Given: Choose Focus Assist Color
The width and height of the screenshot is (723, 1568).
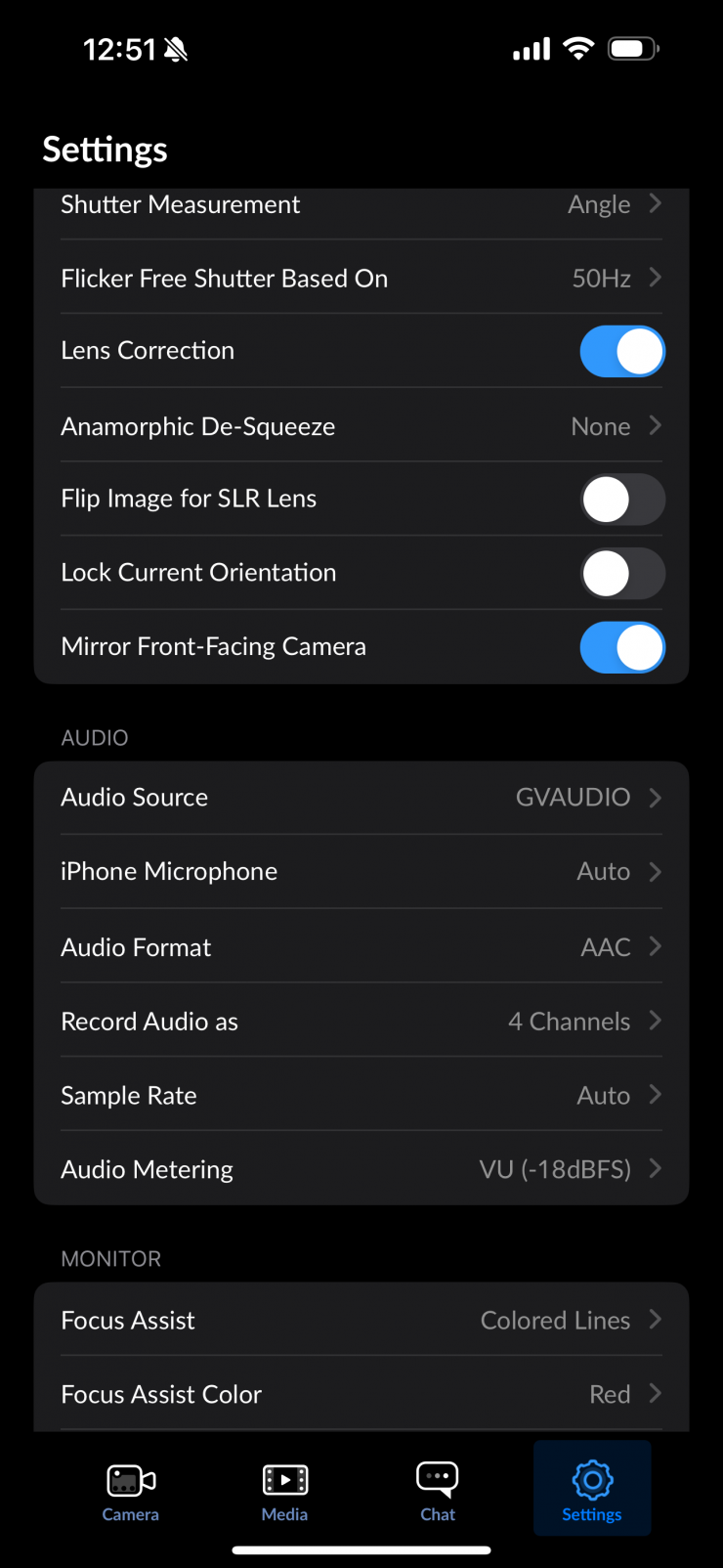Looking at the screenshot, I should tap(361, 1395).
